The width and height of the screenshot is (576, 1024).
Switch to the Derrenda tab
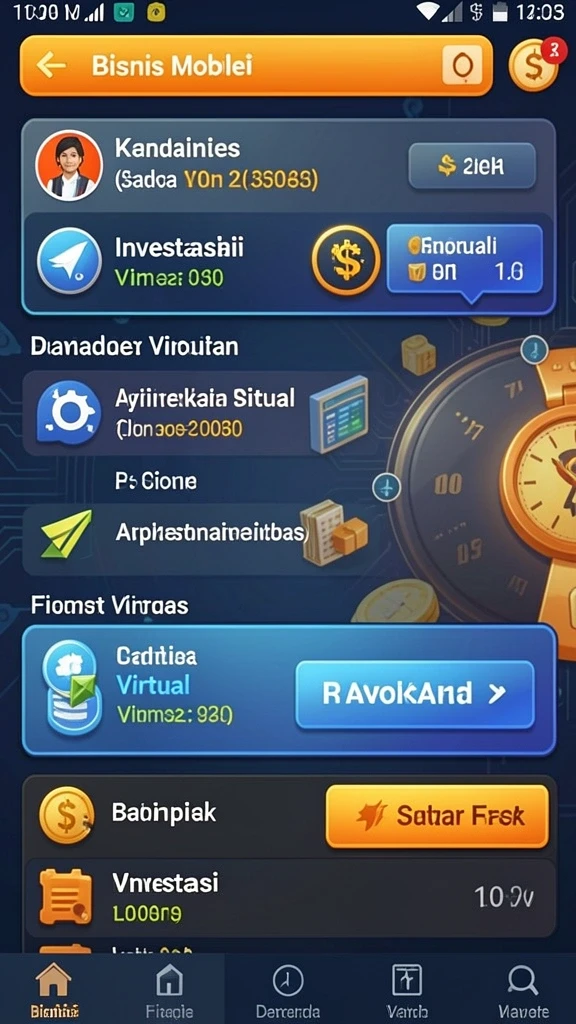[287, 989]
